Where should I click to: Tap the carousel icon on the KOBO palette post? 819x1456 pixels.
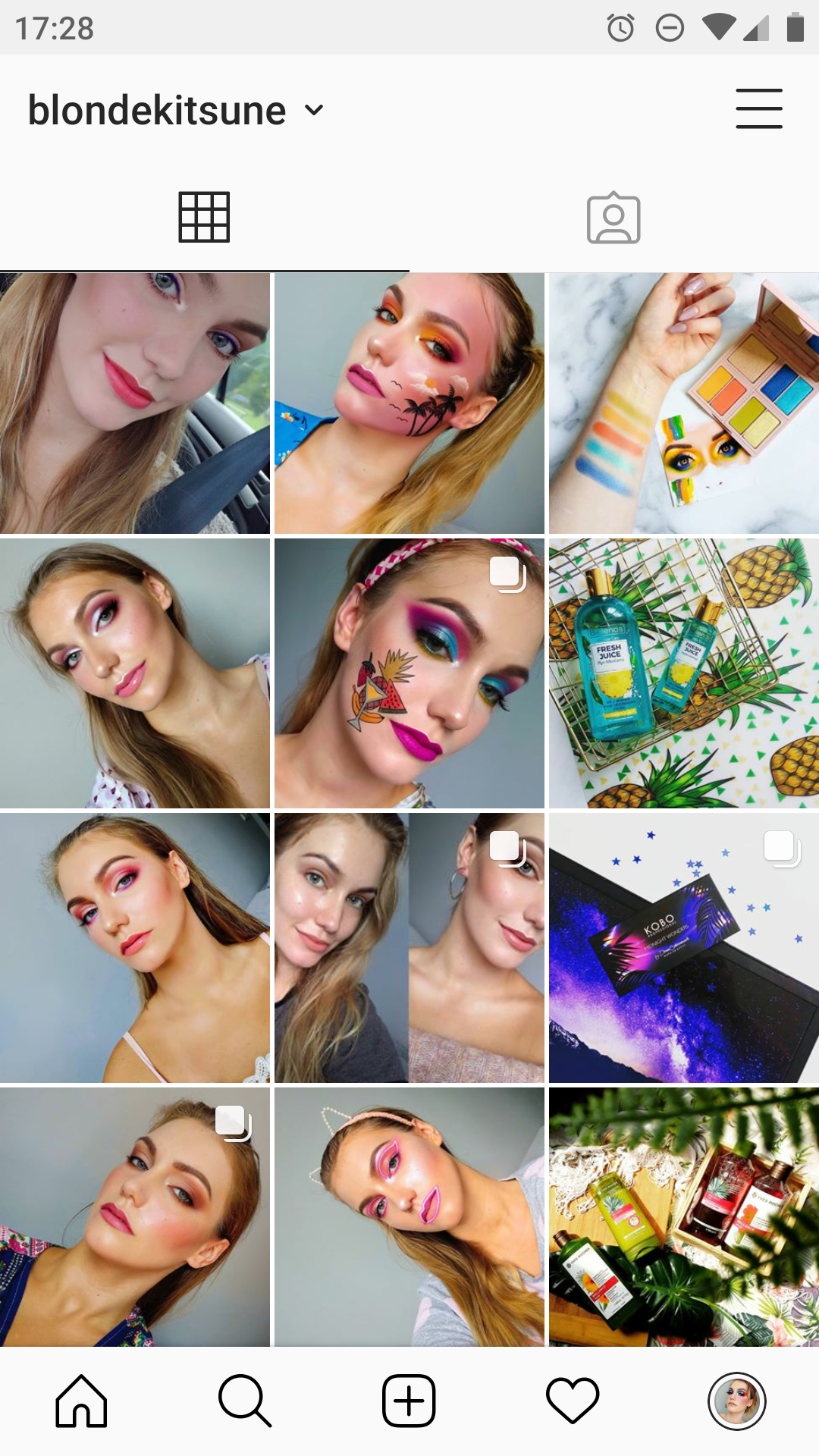(x=780, y=847)
